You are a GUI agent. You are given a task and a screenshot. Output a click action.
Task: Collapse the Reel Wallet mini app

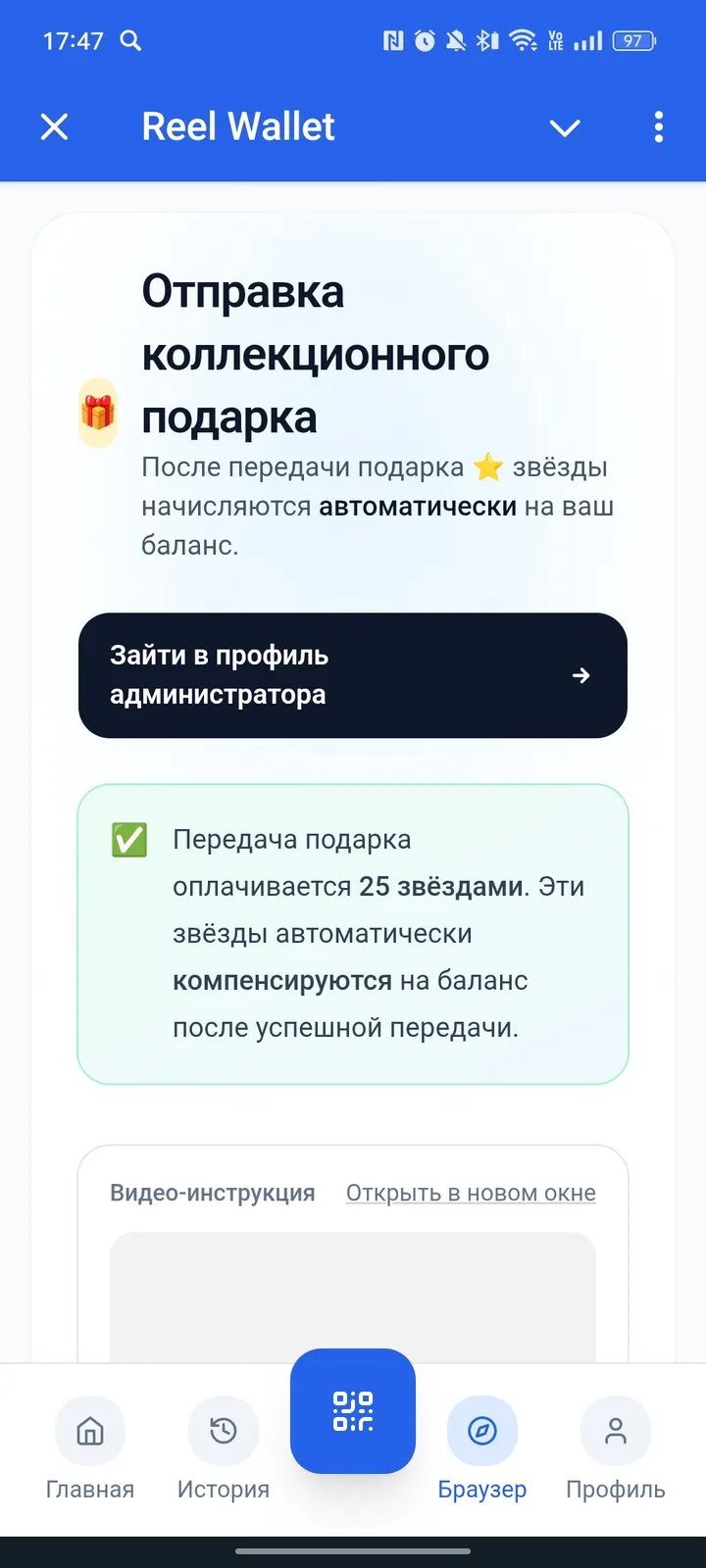click(55, 127)
